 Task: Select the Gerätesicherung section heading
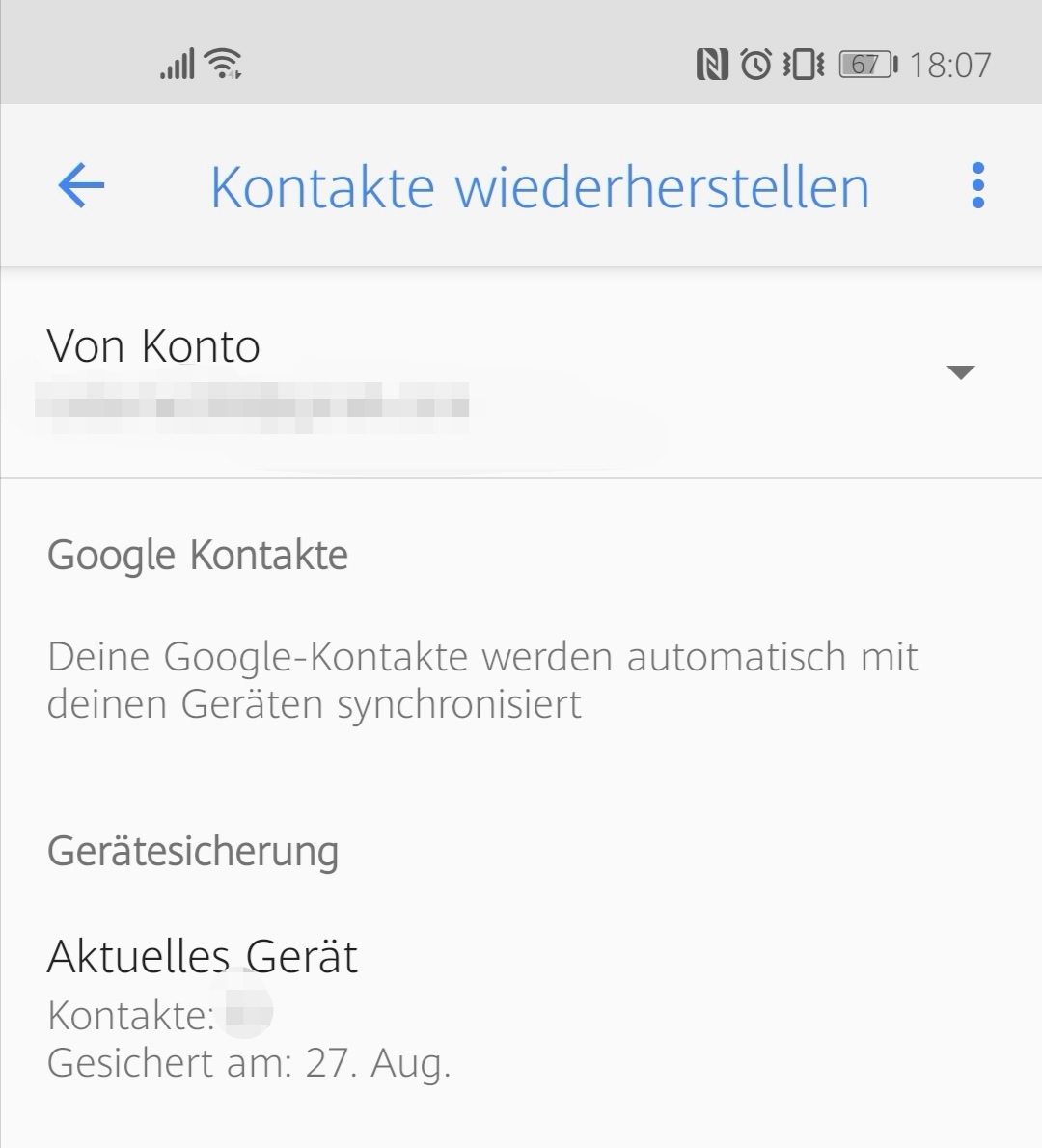(x=193, y=852)
